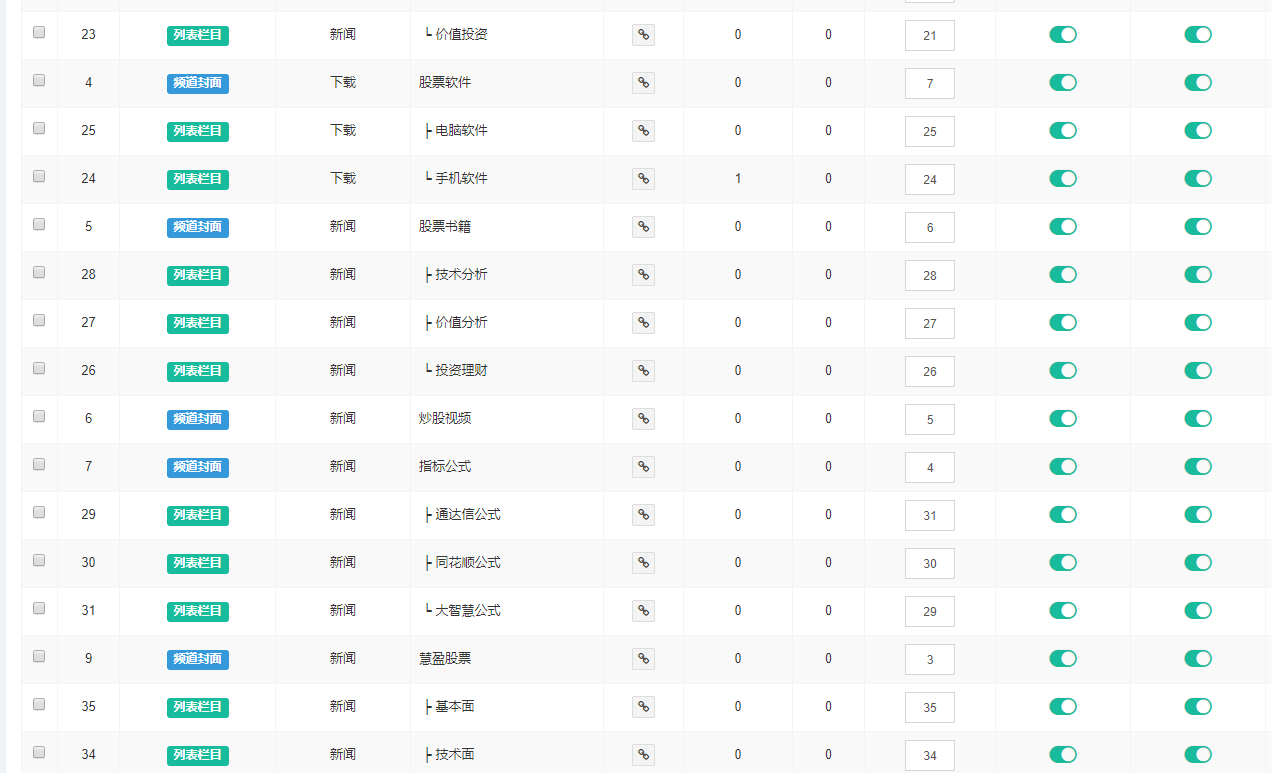Select the 大智慧公式 row checkbox
Viewport: 1272px width, 773px height.
click(39, 608)
